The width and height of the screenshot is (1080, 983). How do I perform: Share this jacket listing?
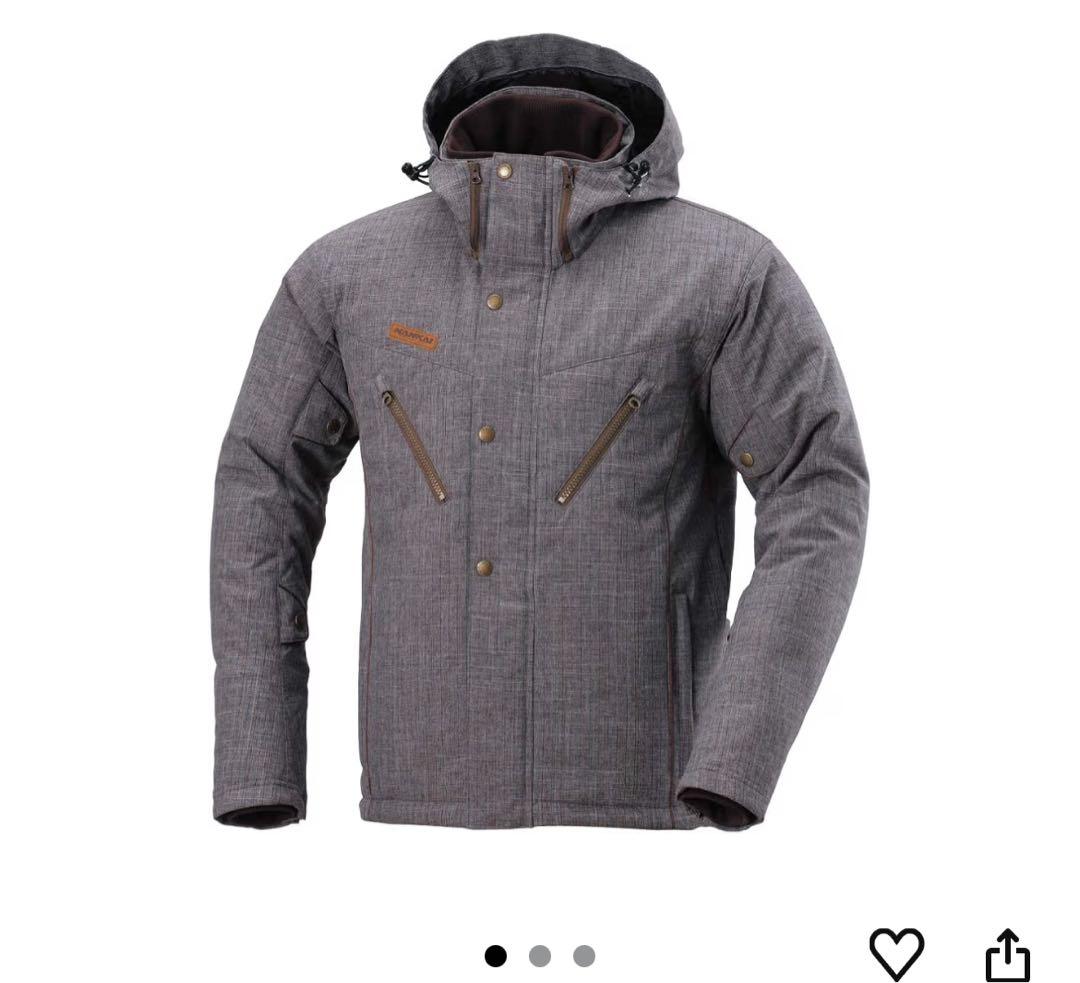[1007, 956]
